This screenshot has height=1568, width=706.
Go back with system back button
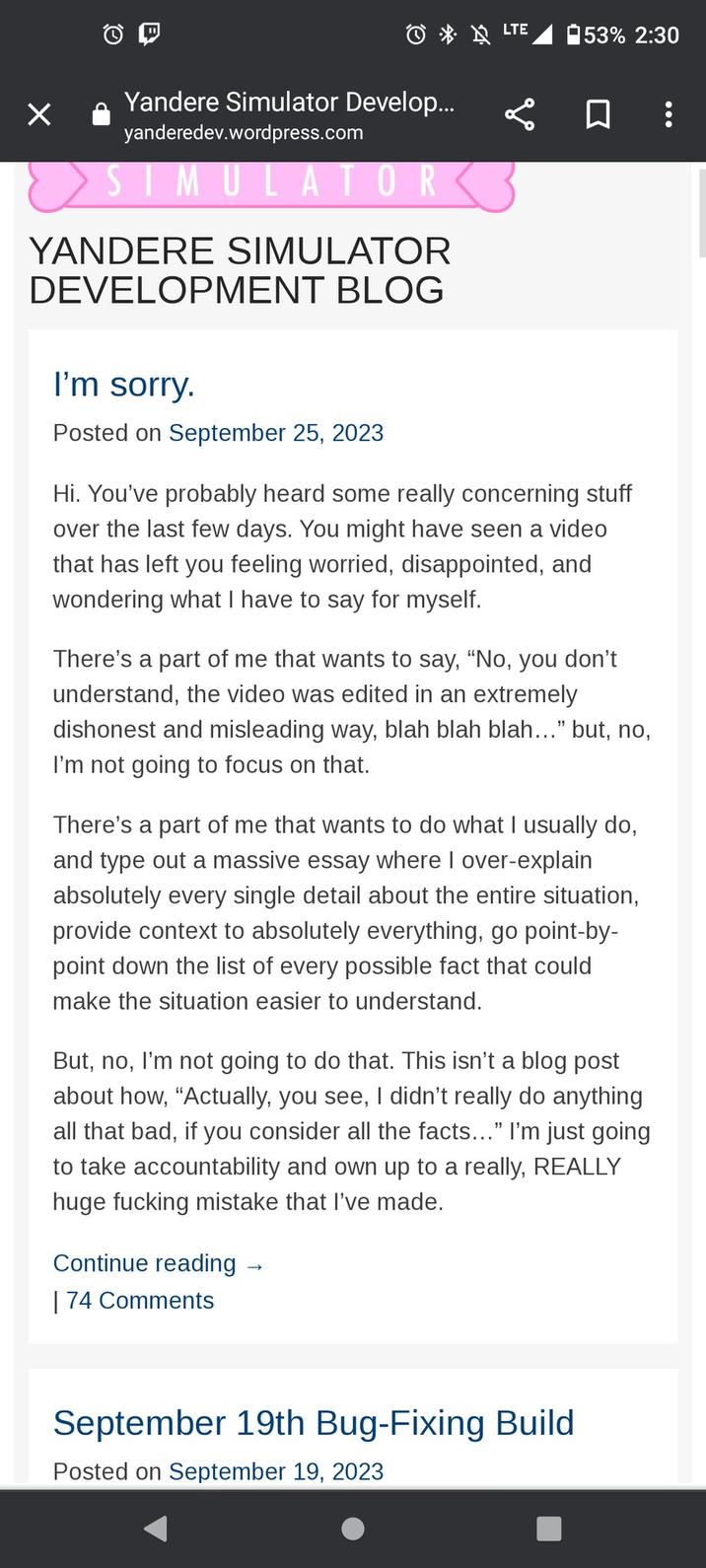[x=156, y=1529]
